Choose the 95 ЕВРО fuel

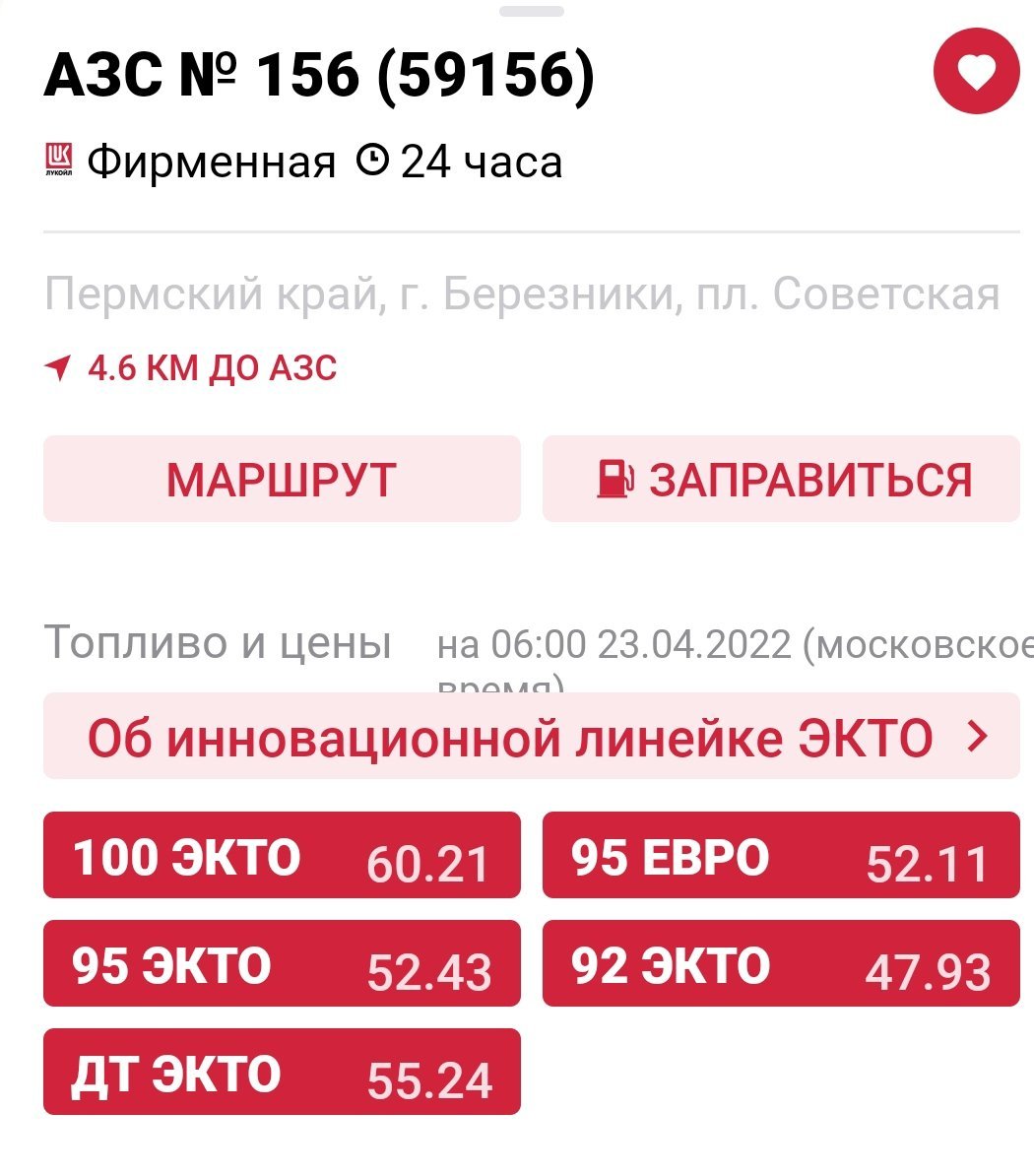point(781,855)
